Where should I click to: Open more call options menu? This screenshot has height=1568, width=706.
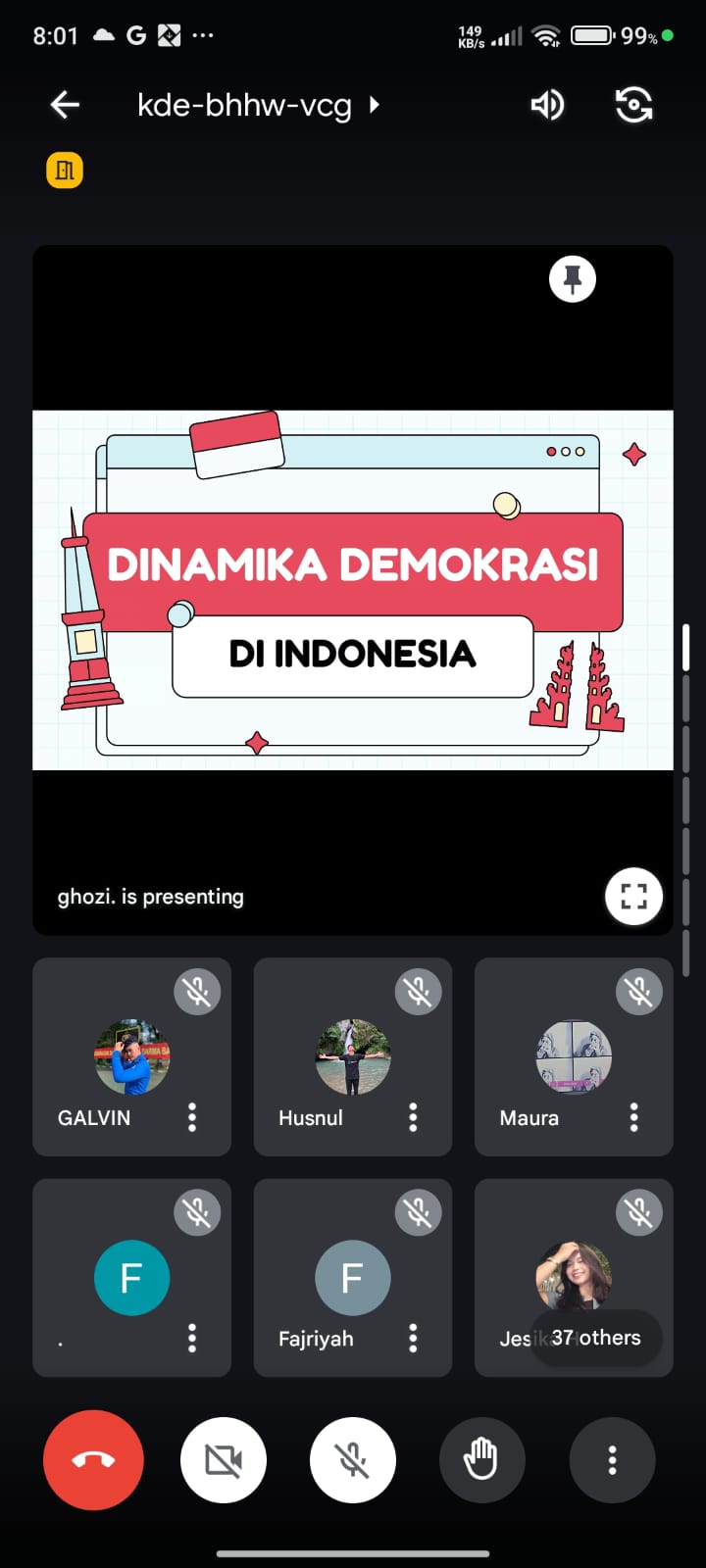click(x=612, y=1460)
